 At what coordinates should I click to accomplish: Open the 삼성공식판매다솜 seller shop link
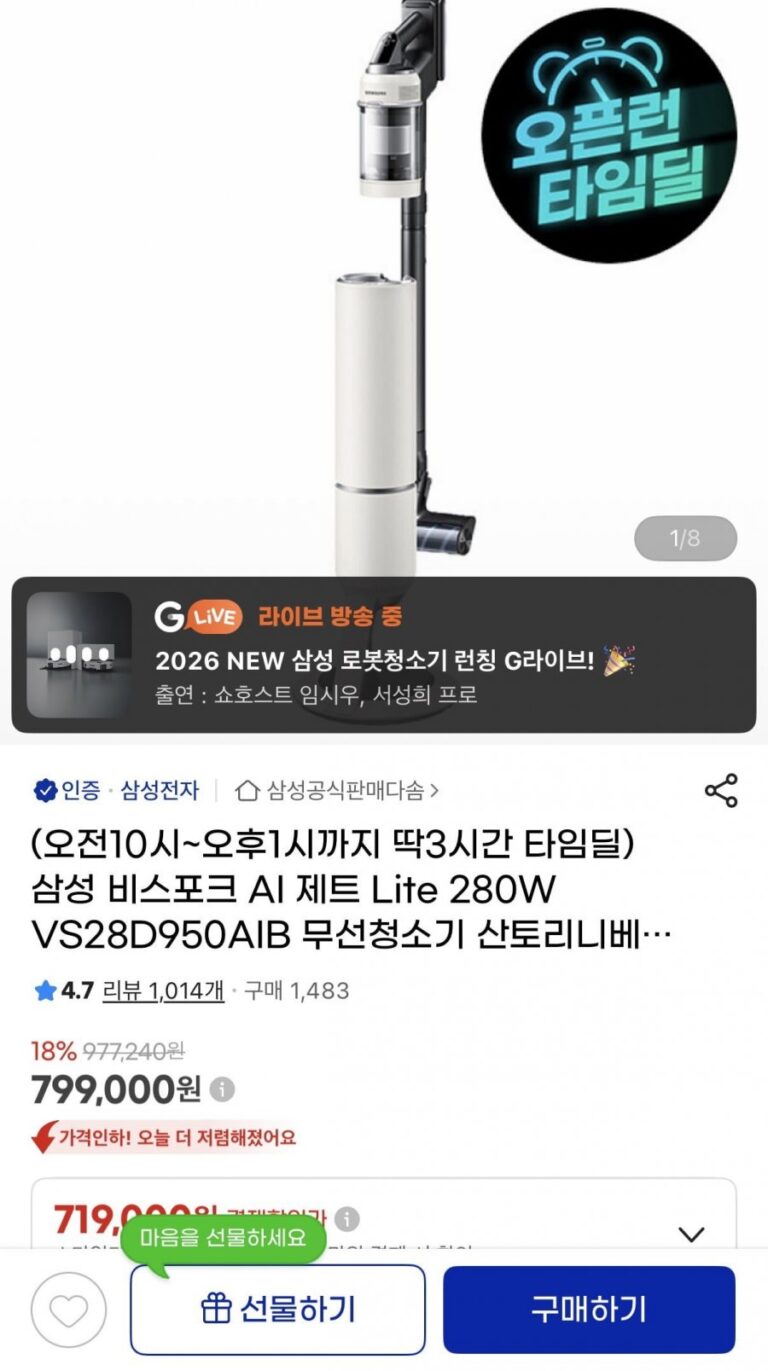pyautogui.click(x=337, y=791)
